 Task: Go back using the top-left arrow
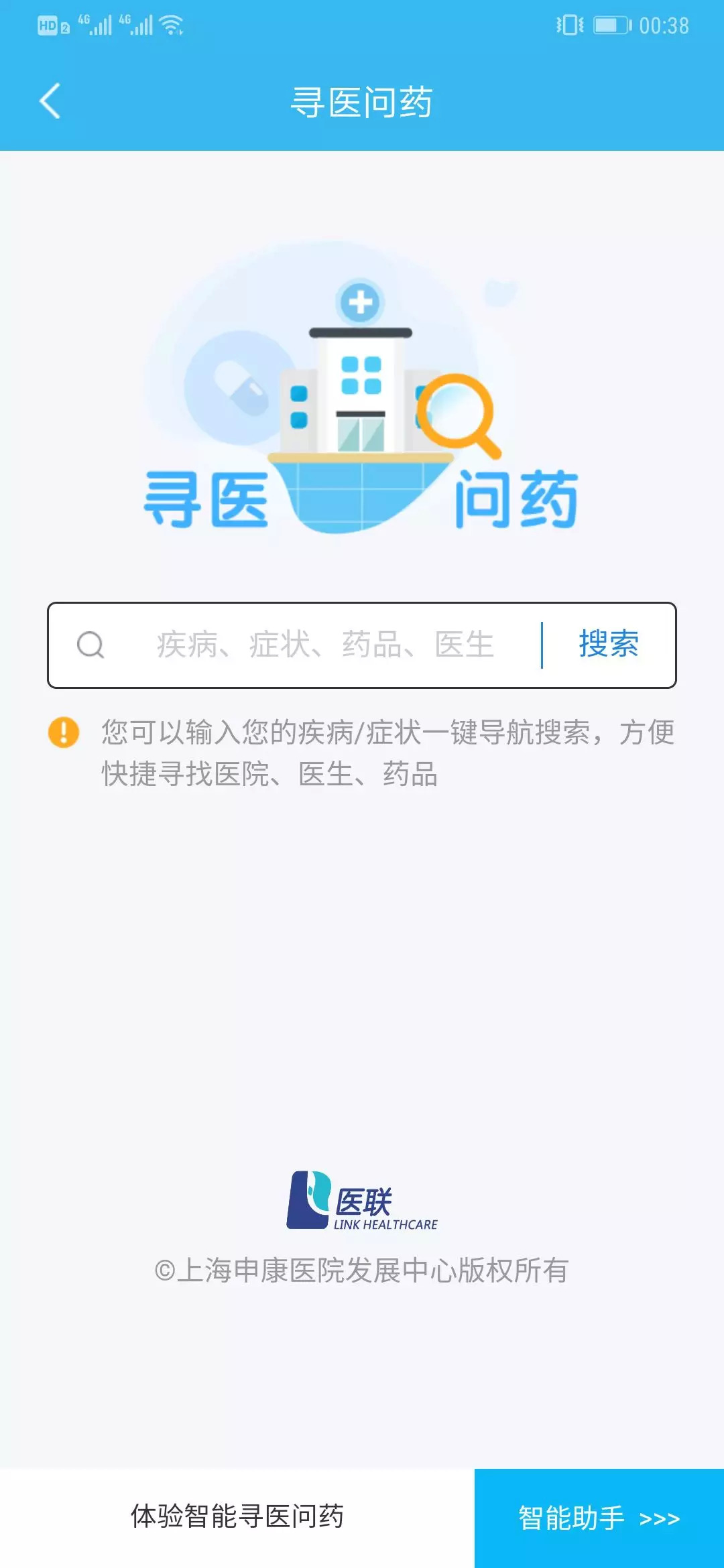pos(51,102)
